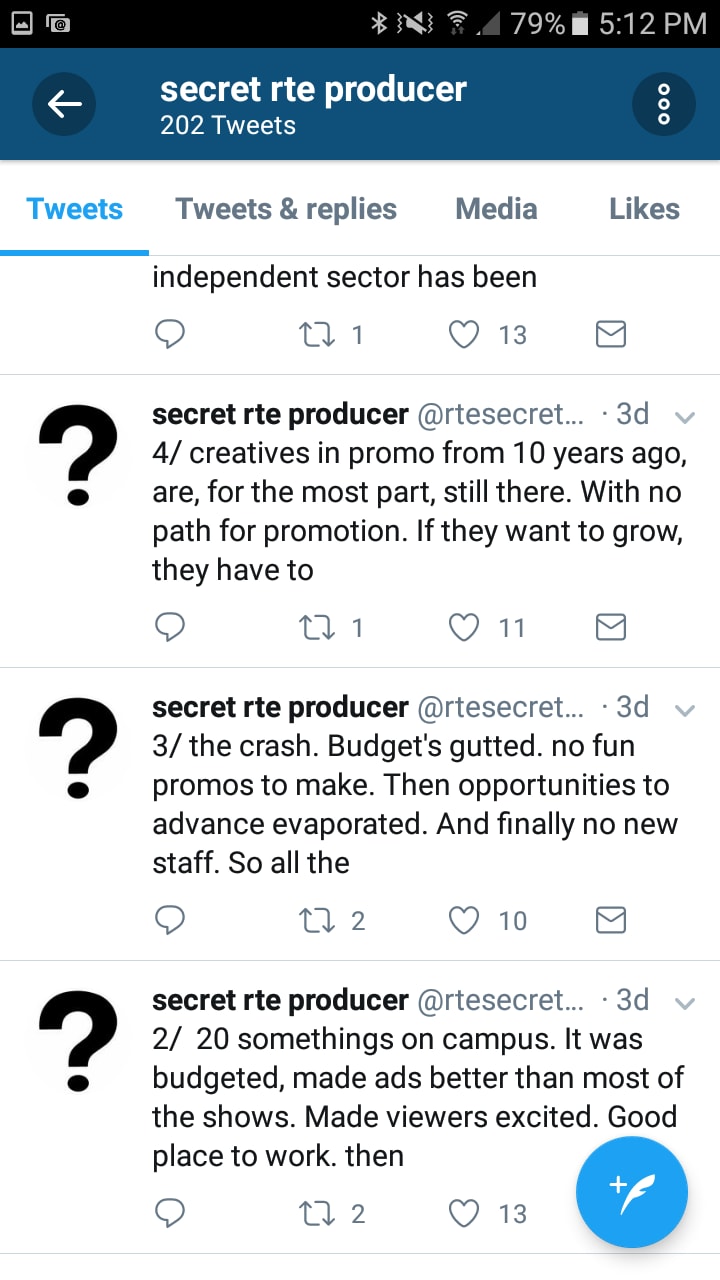Viewport: 720px width, 1280px height.
Task: Like the 3/ the crash tweet
Action: 464,920
